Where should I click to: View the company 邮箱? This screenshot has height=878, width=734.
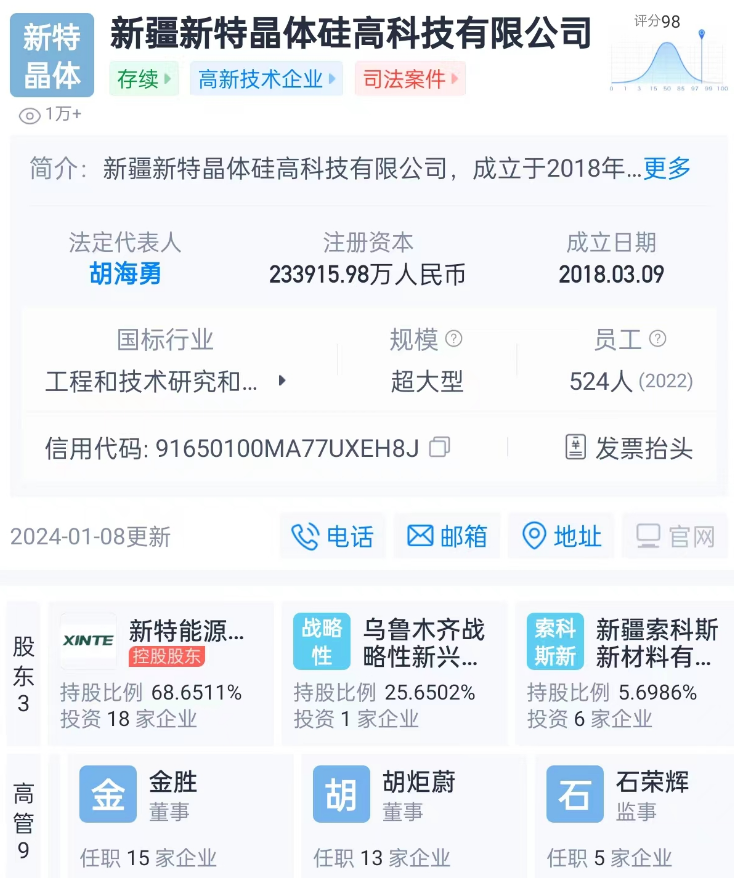point(446,536)
